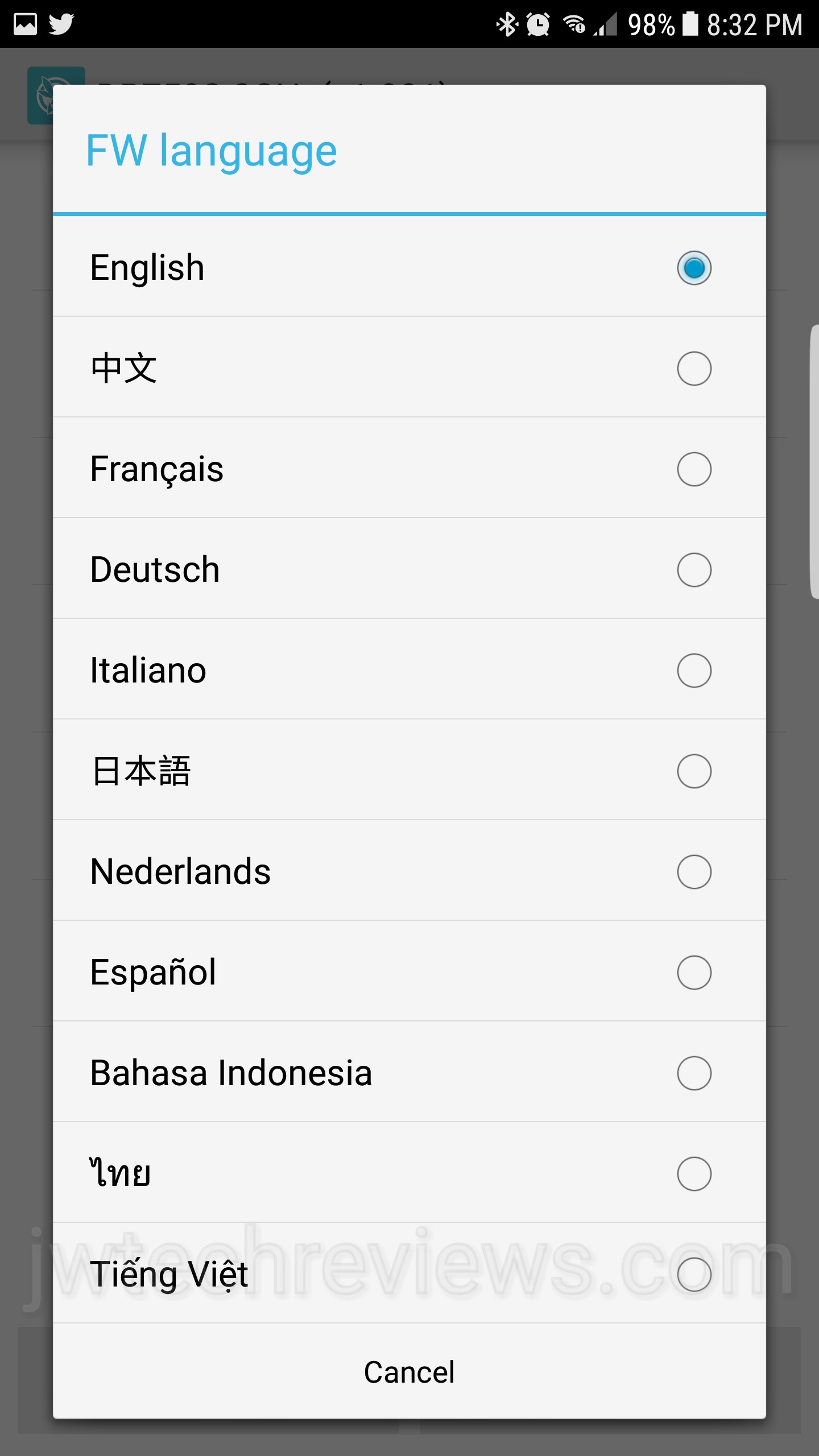
Task: Select Bahasa Indonesia option
Action: pos(408,1073)
